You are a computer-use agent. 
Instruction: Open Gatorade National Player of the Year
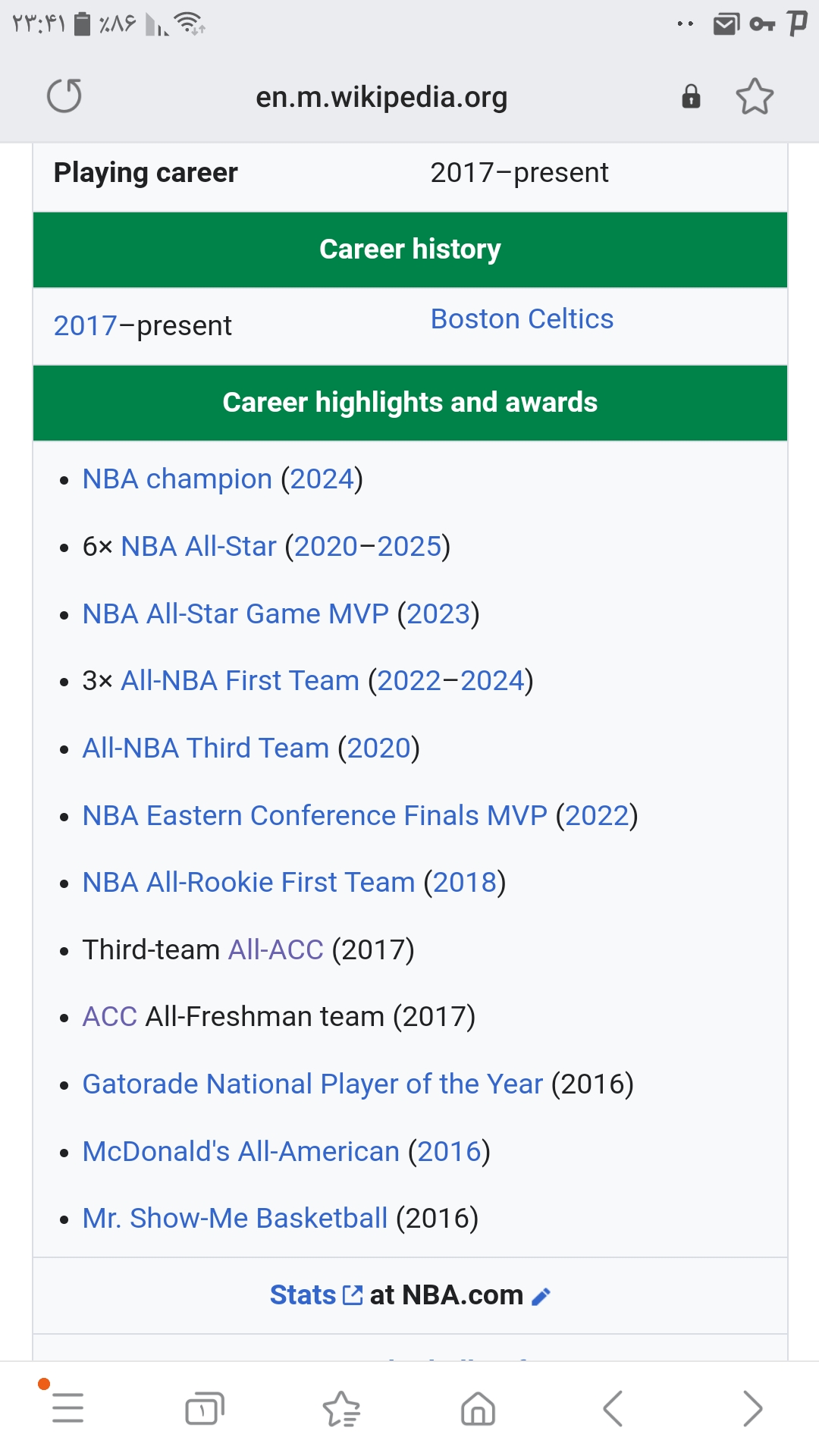[x=312, y=1084]
